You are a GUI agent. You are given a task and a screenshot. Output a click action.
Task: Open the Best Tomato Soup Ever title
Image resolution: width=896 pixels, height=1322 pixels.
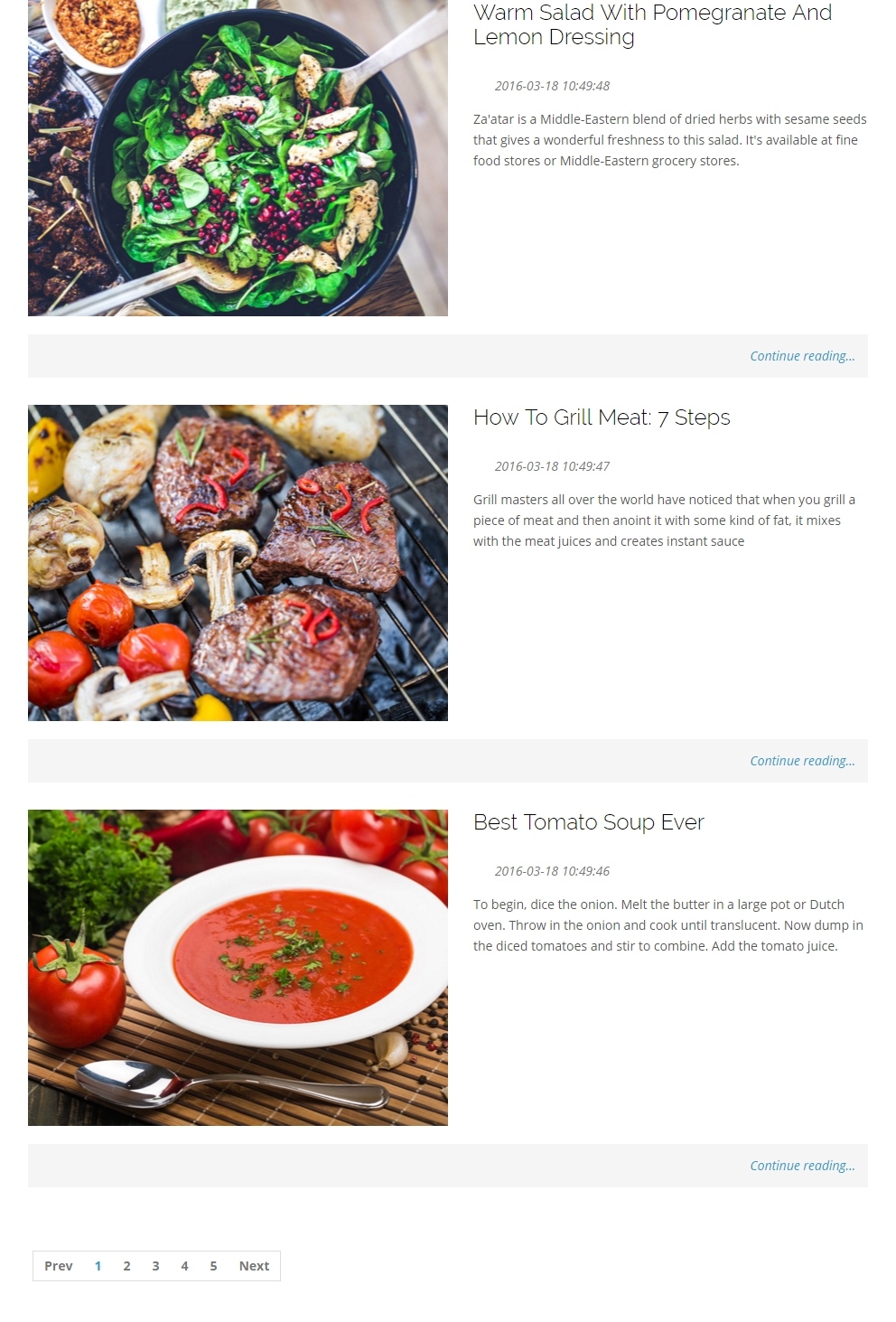pyautogui.click(x=588, y=822)
